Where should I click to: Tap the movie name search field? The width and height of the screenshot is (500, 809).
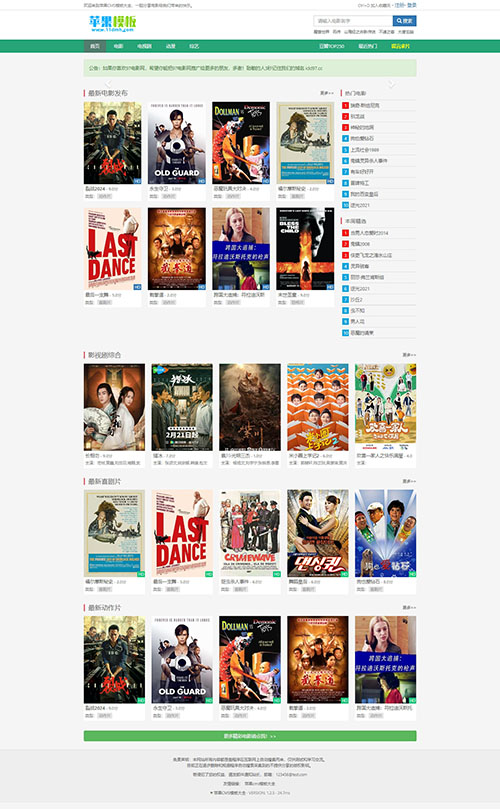[353, 21]
